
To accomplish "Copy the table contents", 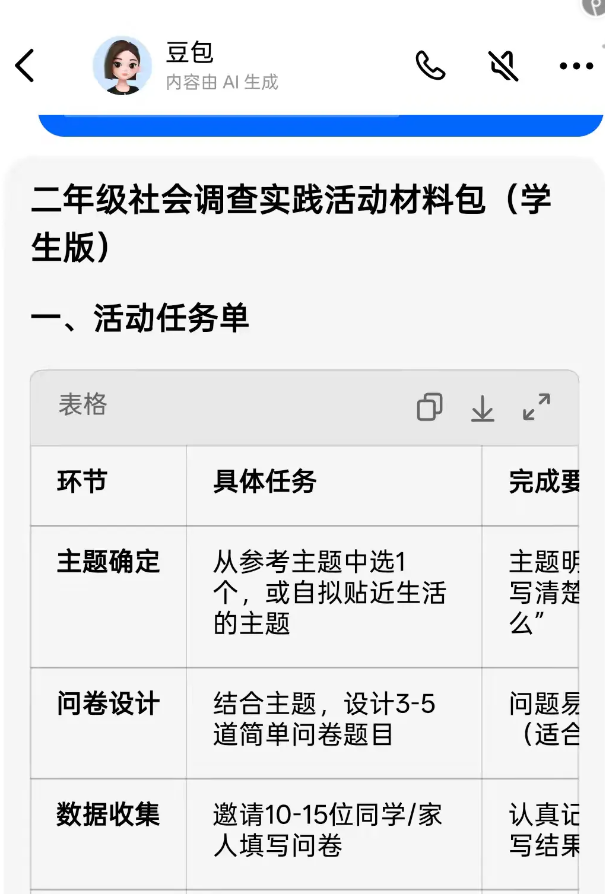I will 430,407.
